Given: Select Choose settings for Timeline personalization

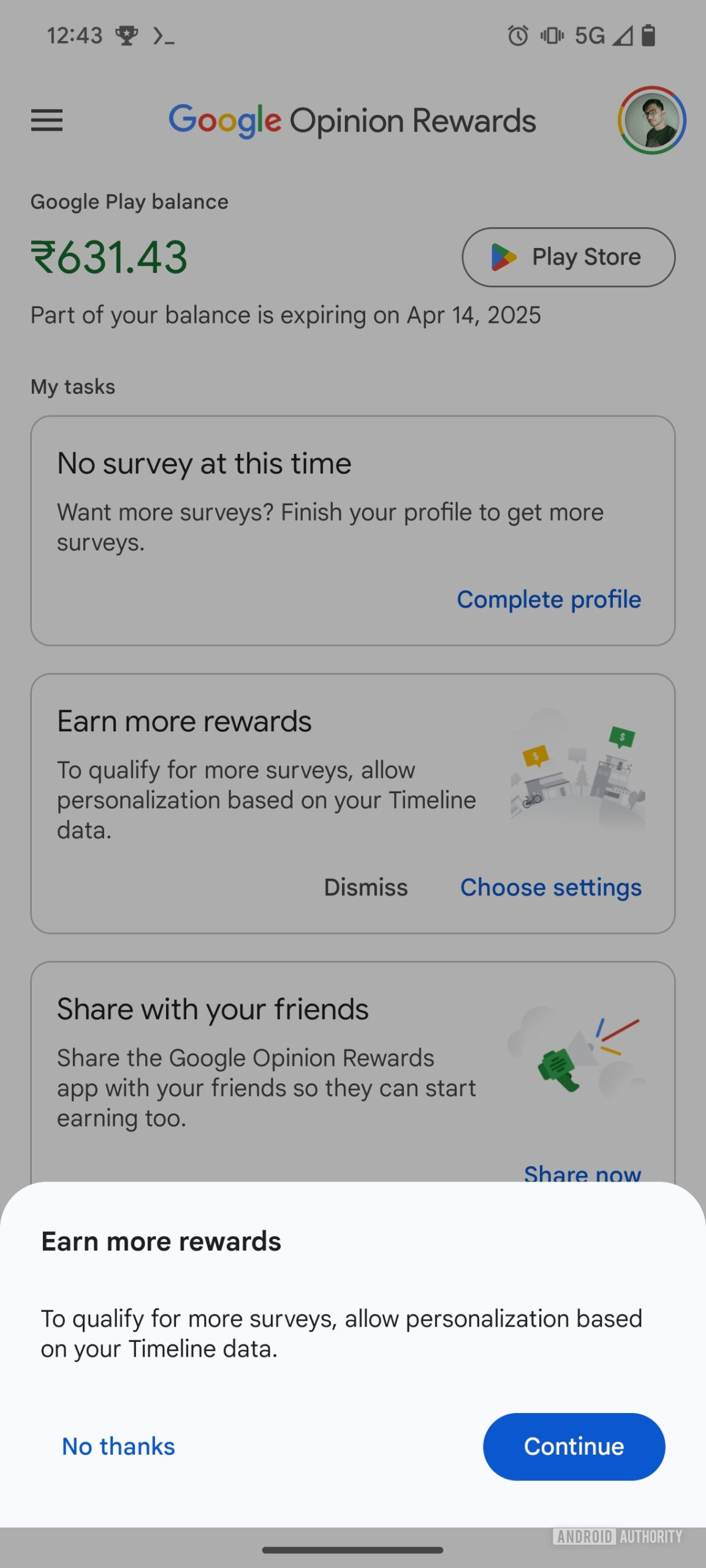Looking at the screenshot, I should coord(550,888).
